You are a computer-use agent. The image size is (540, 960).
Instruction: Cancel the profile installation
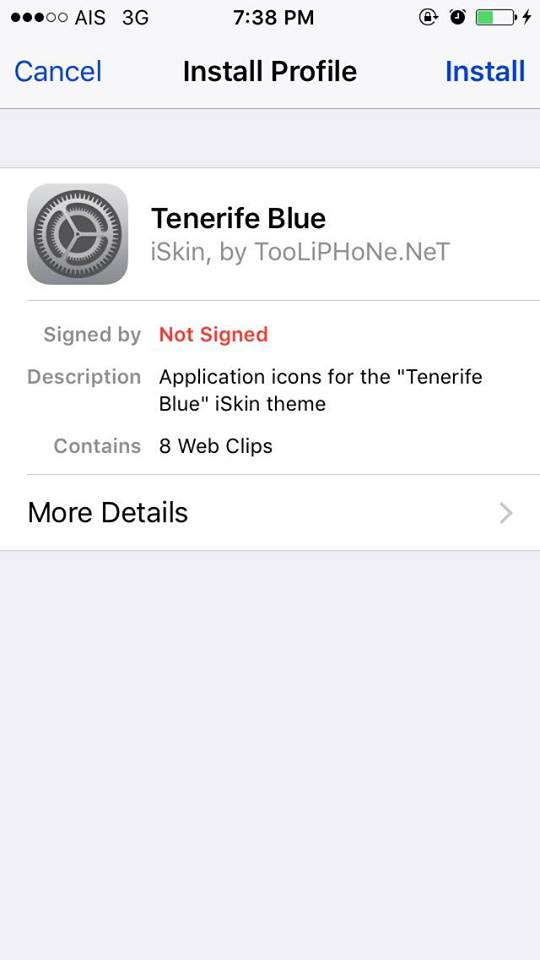pyautogui.click(x=58, y=72)
